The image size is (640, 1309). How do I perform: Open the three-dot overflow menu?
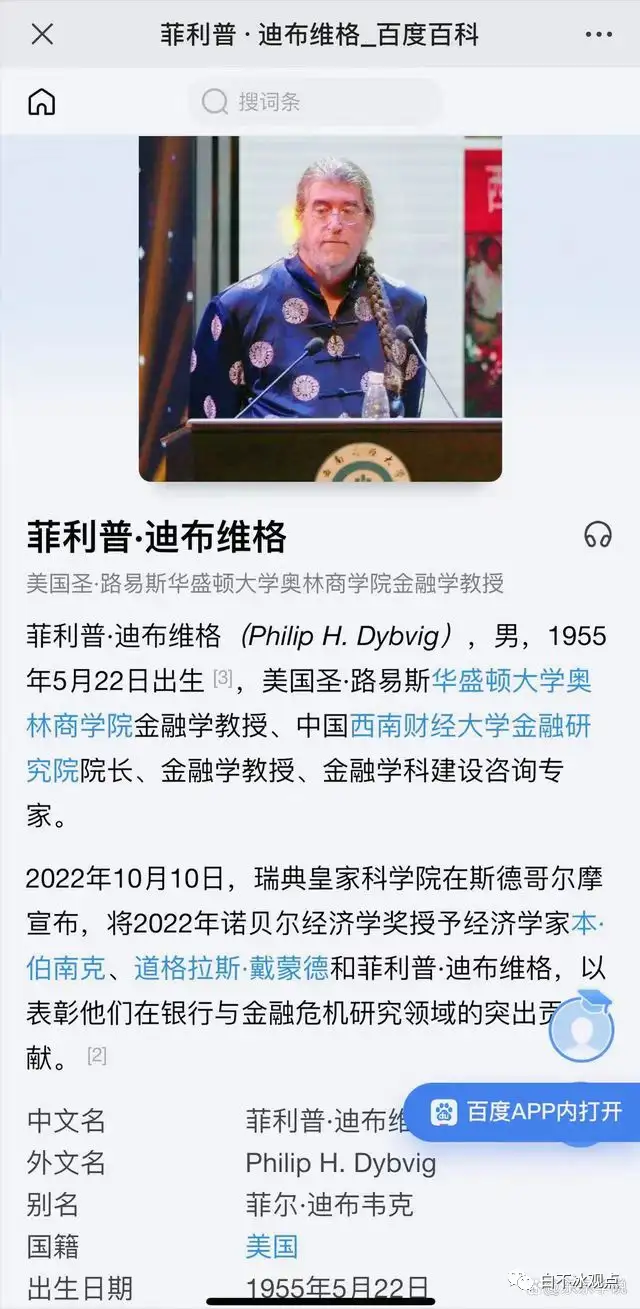(x=598, y=35)
